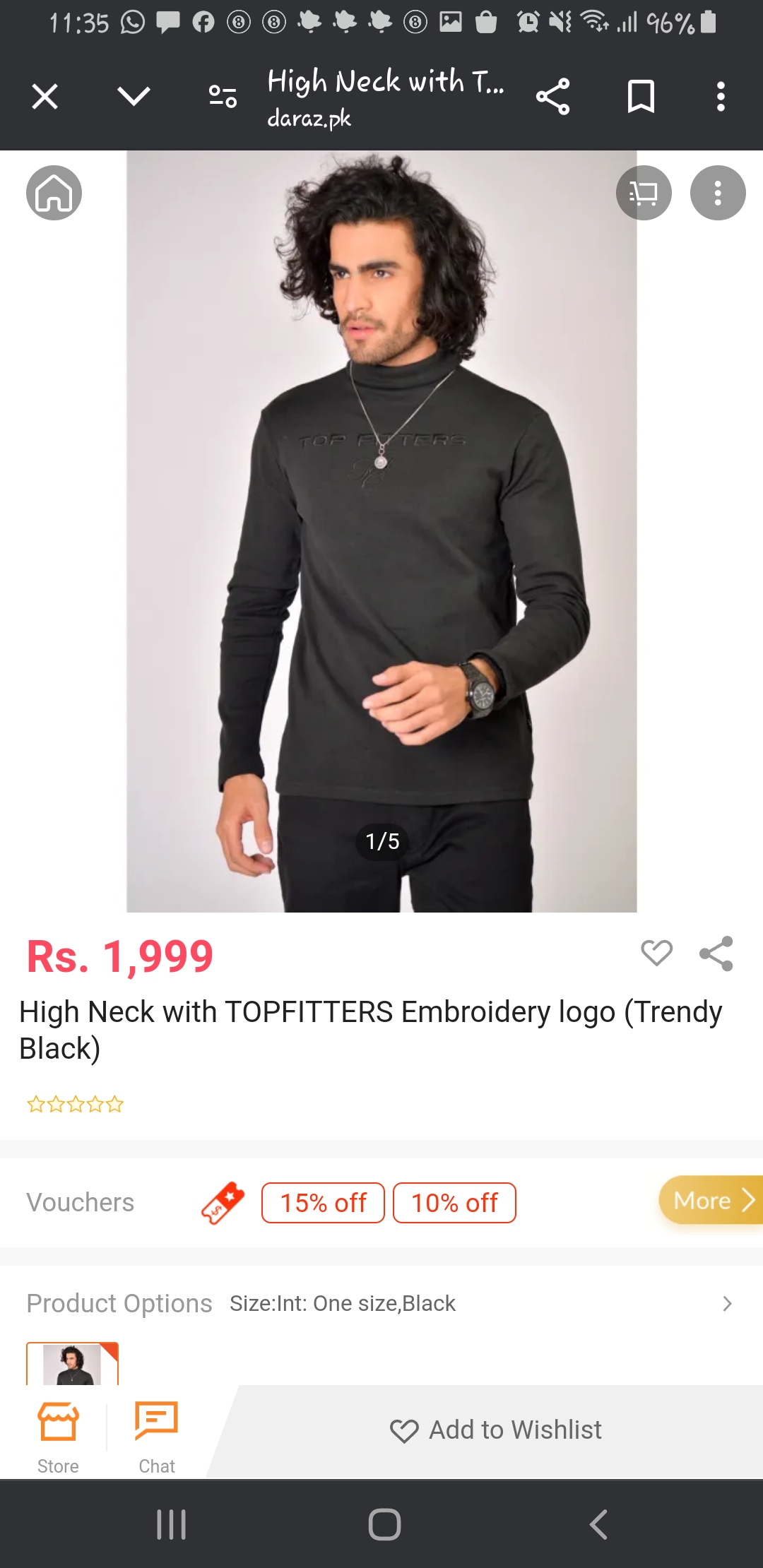Select the 10% off voucher
The width and height of the screenshot is (763, 1568).
point(454,1202)
